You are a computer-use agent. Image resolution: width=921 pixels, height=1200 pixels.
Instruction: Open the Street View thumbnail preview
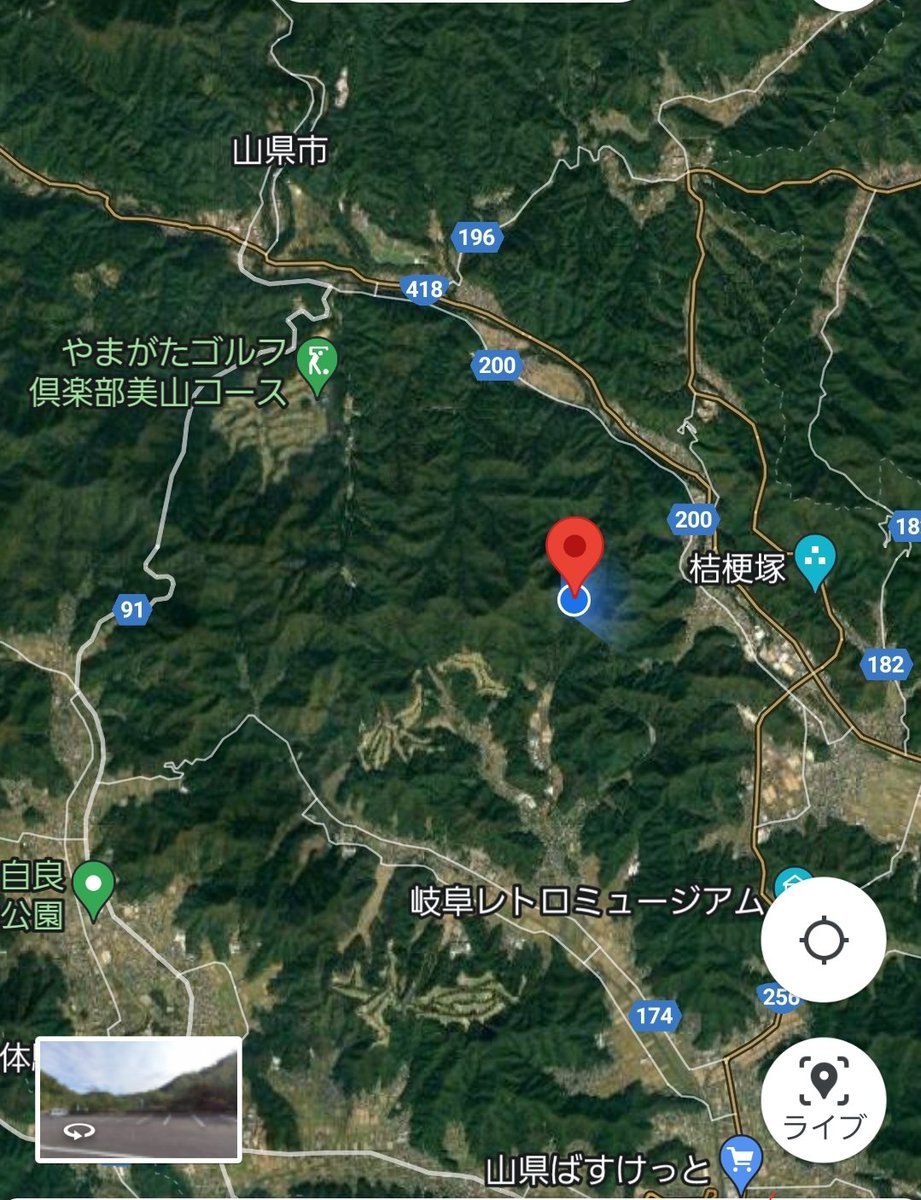pyautogui.click(x=139, y=1099)
